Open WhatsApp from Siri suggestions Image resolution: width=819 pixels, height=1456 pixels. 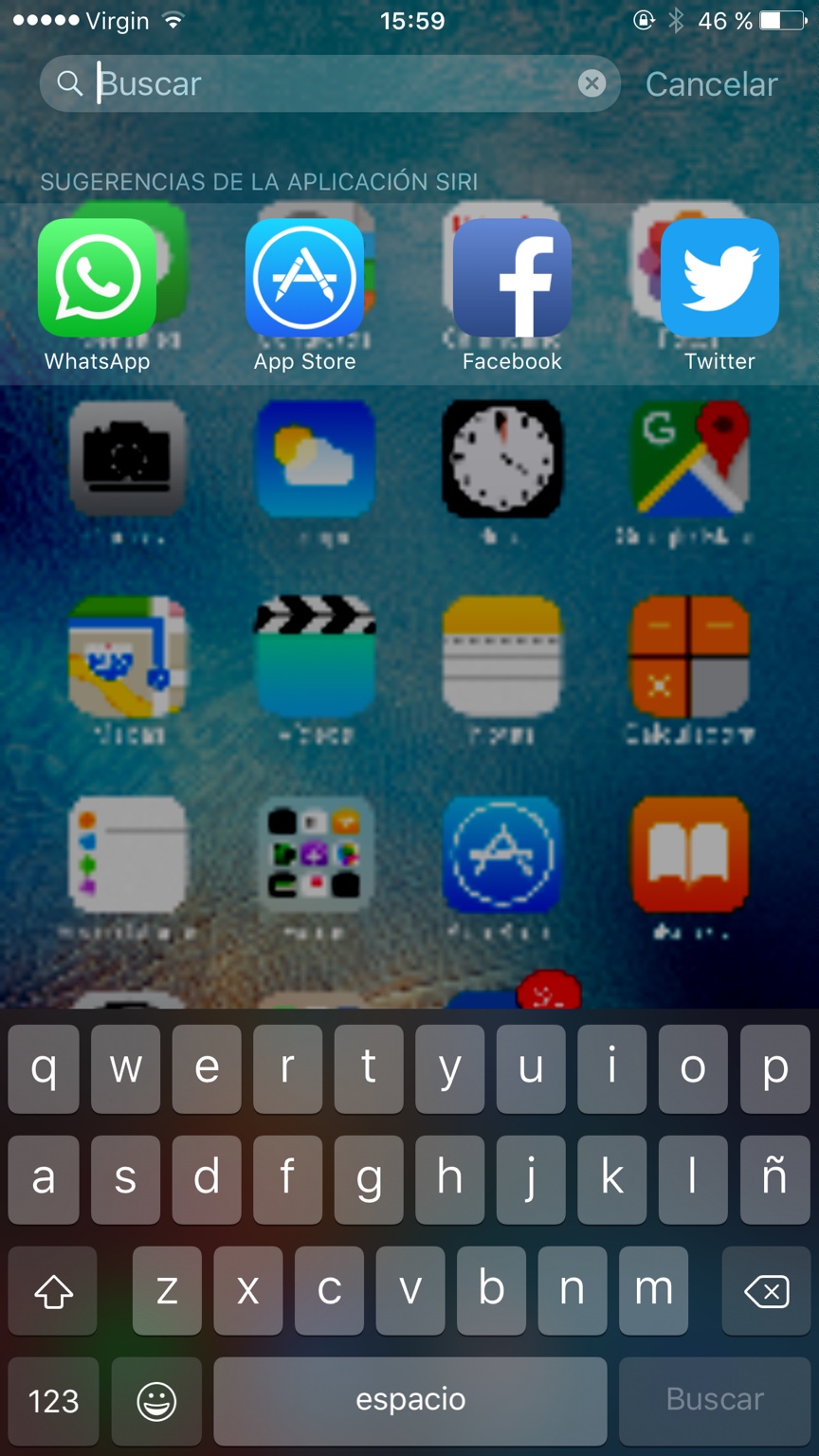(x=97, y=280)
